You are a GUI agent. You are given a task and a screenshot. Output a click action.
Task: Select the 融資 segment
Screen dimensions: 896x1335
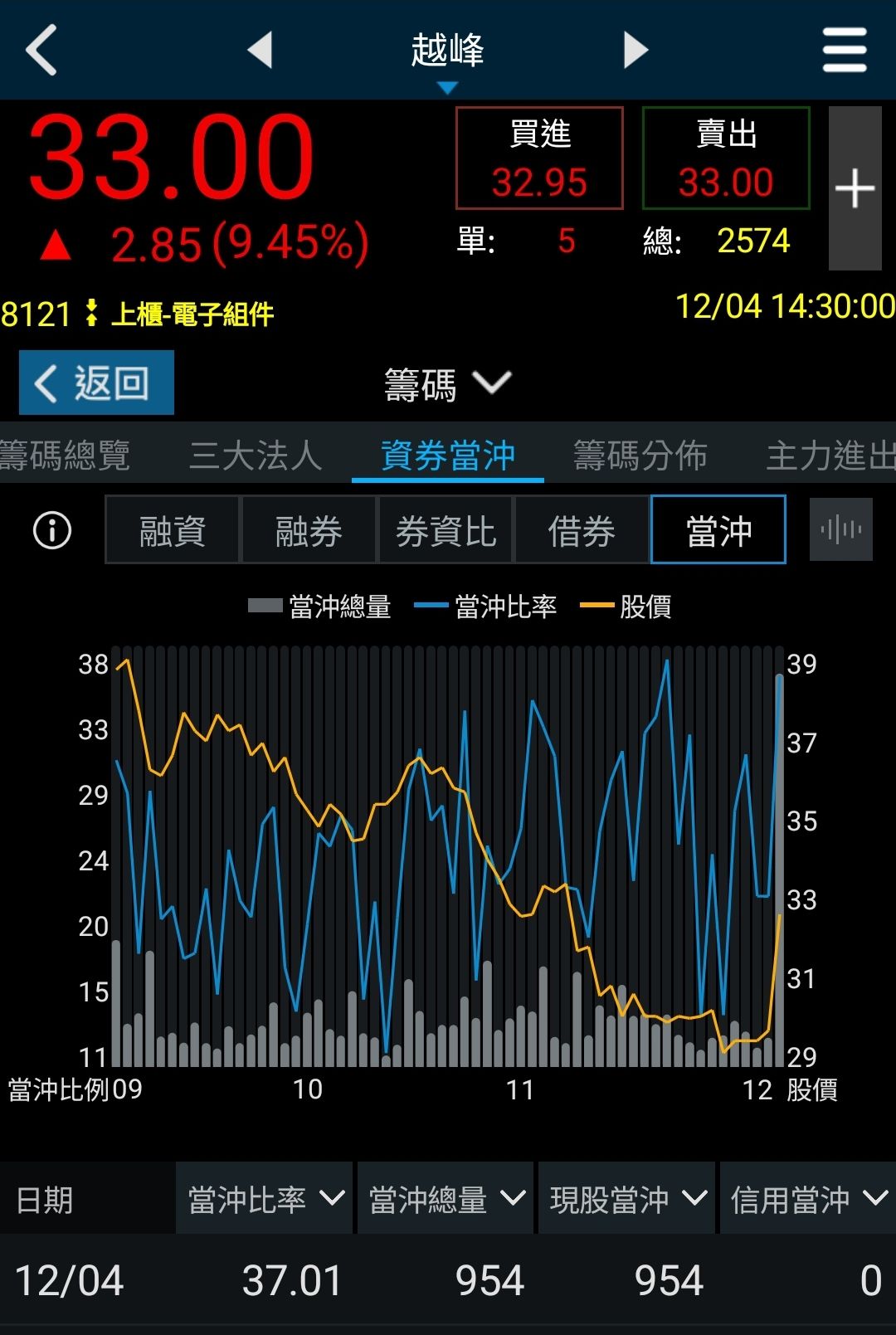tap(173, 530)
